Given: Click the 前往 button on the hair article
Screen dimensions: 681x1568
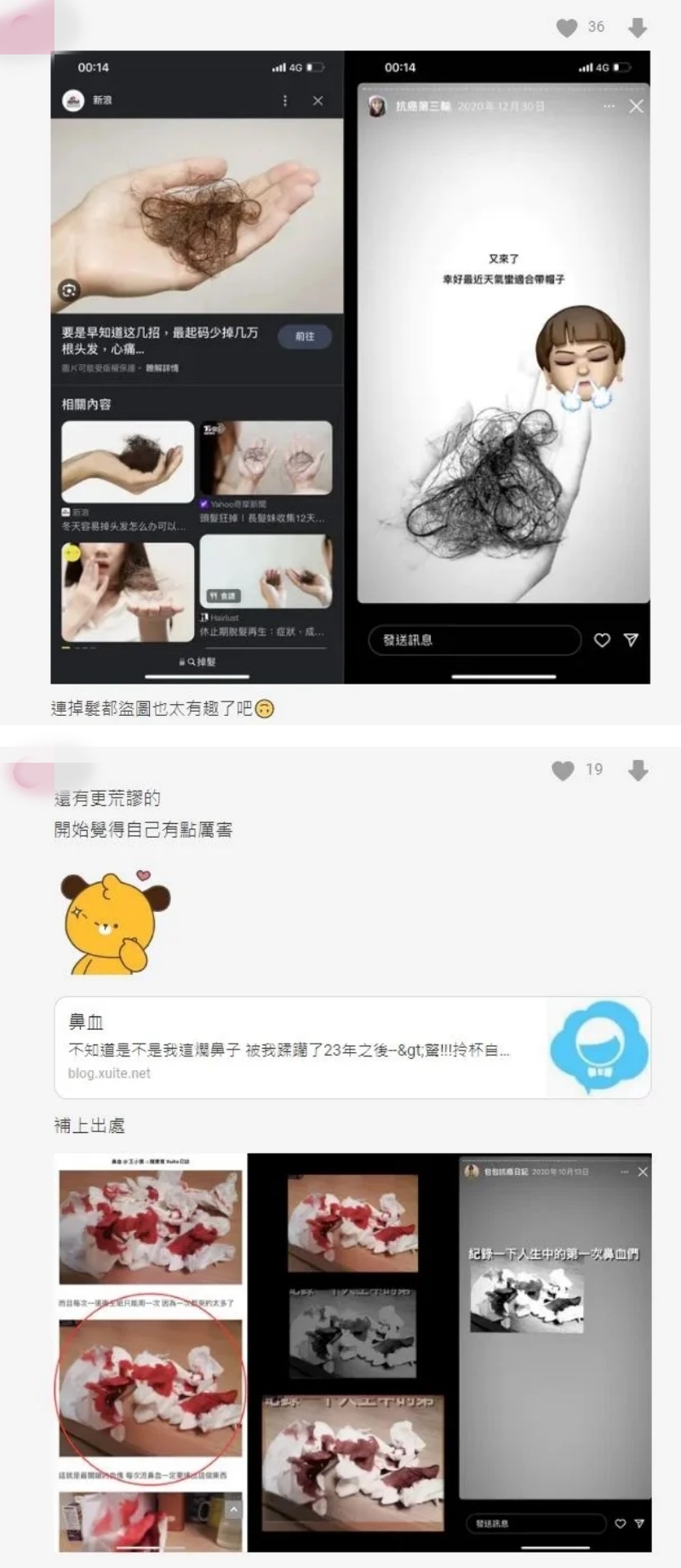Looking at the screenshot, I should click(304, 337).
